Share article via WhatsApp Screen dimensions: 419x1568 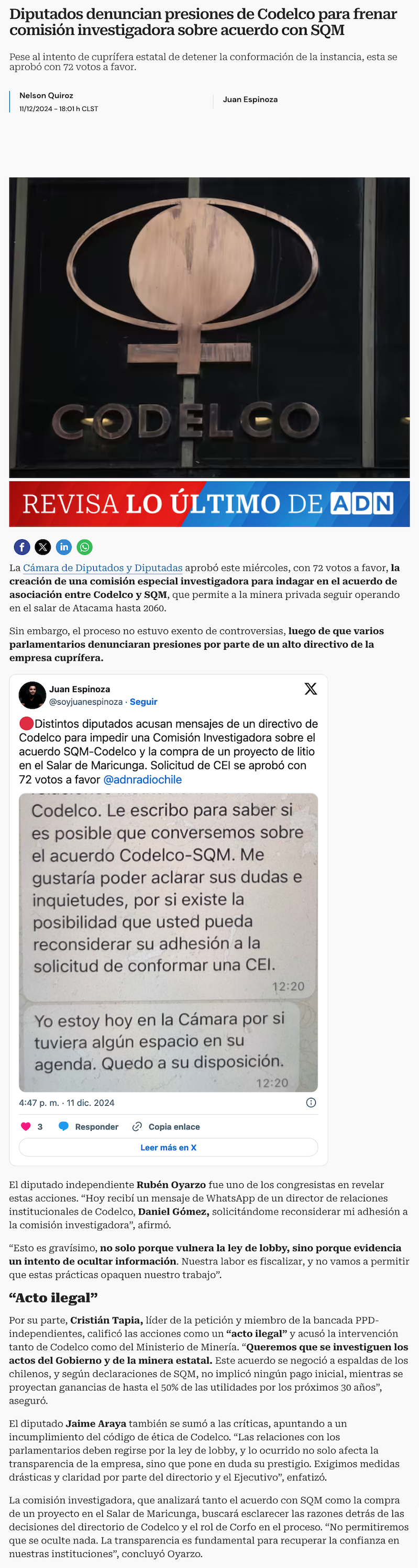coord(85,547)
